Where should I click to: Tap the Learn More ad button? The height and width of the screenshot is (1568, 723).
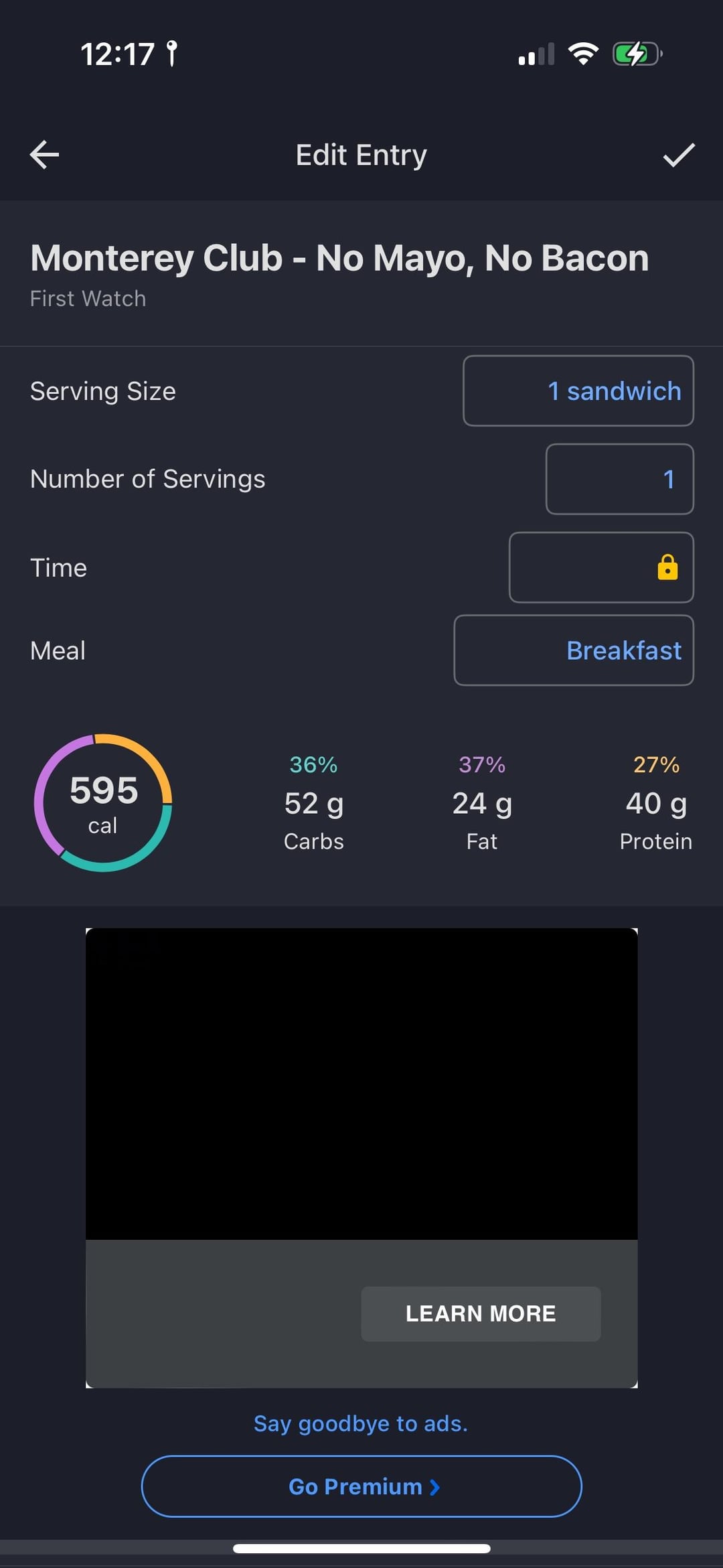coord(481,1313)
